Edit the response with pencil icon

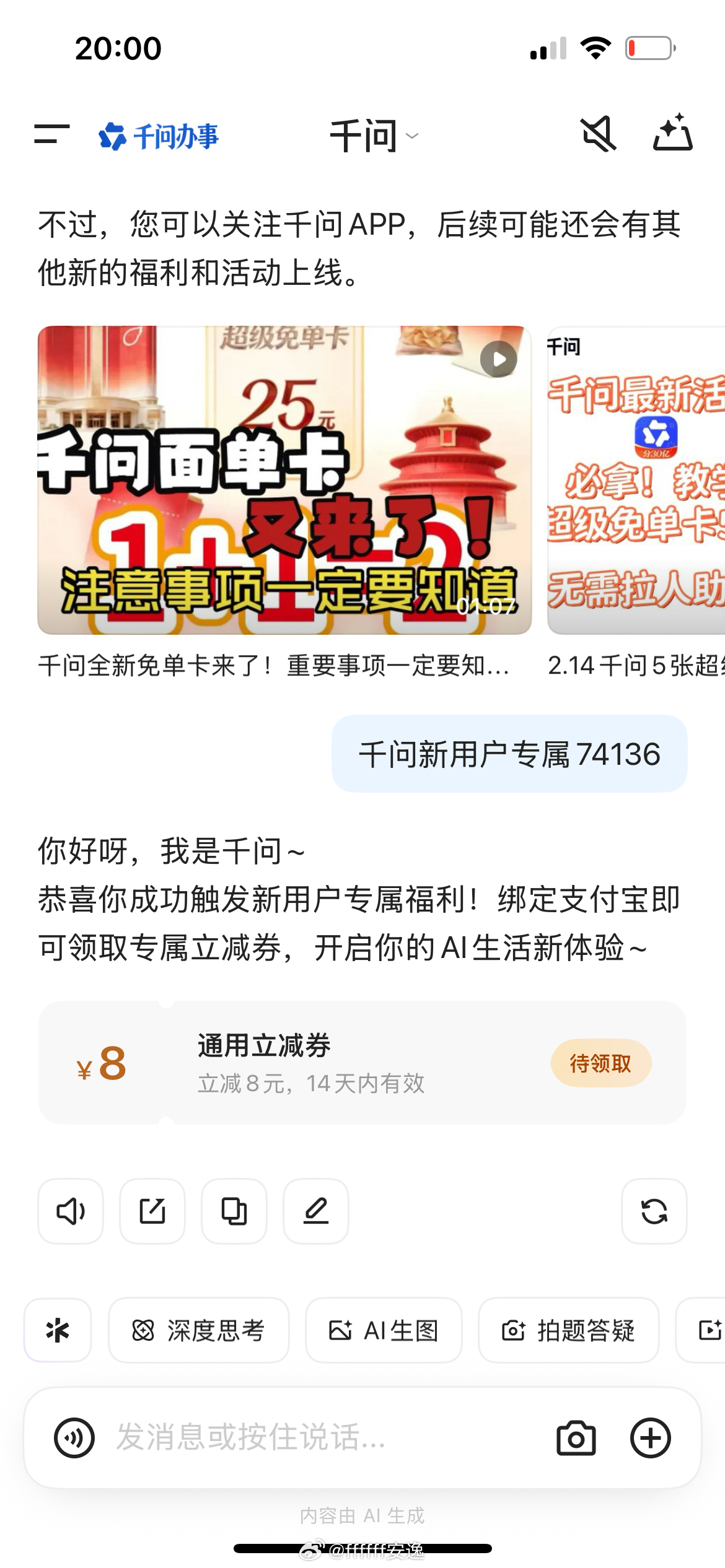pos(316,1211)
